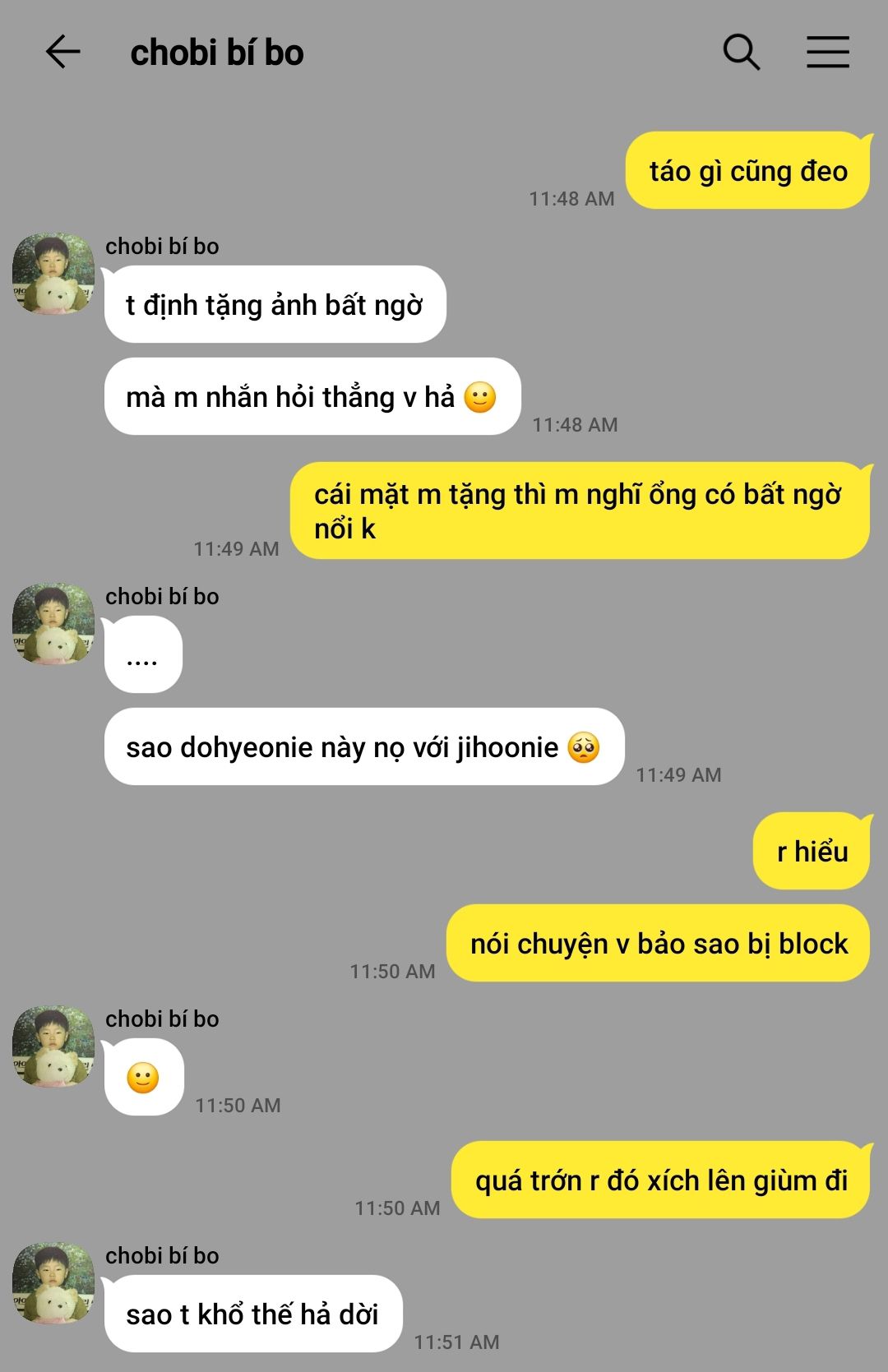888x1372 pixels.
Task: Open the chat room hamburger menu
Action: [827, 53]
